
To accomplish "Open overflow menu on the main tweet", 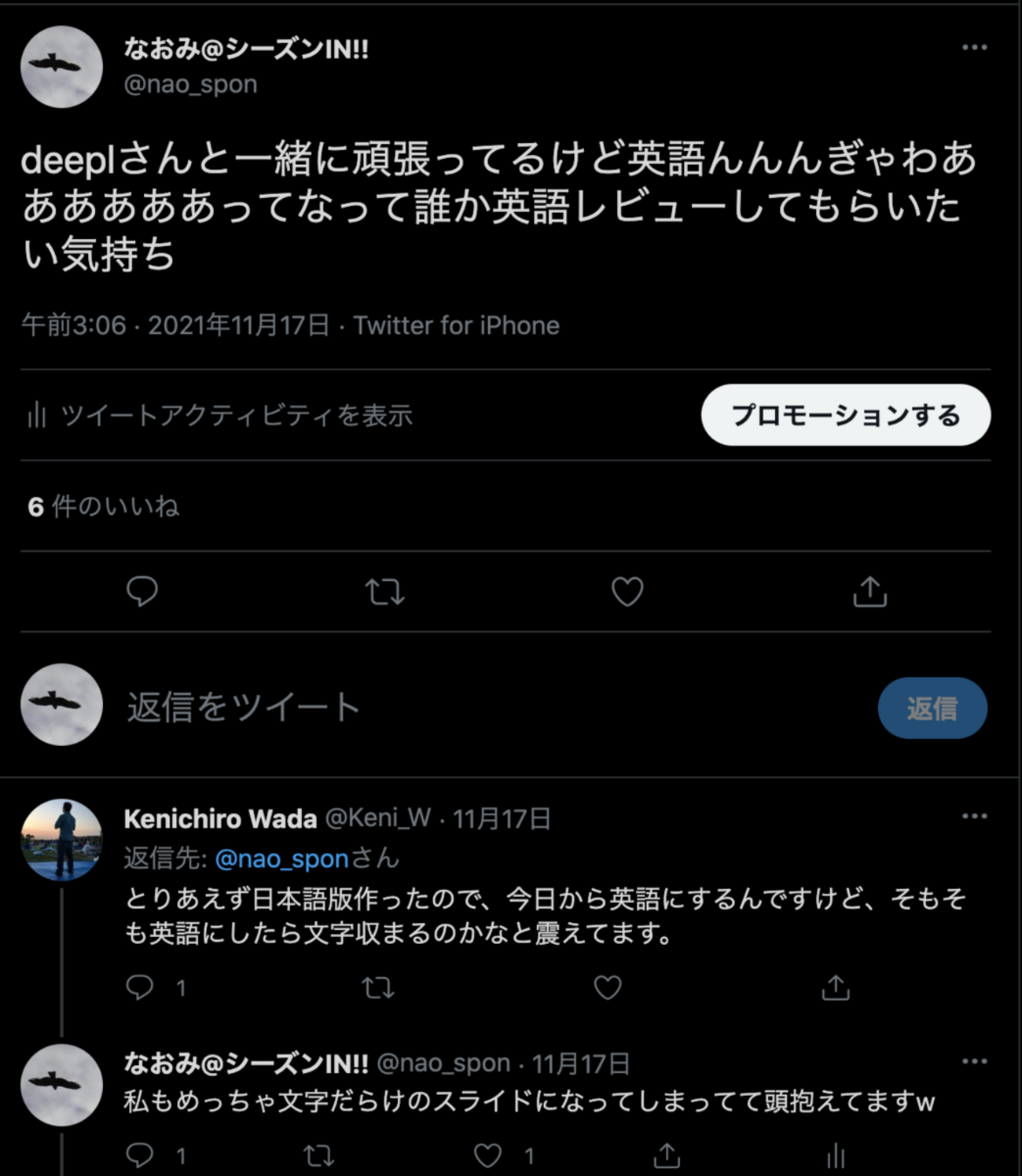I will coord(974,48).
